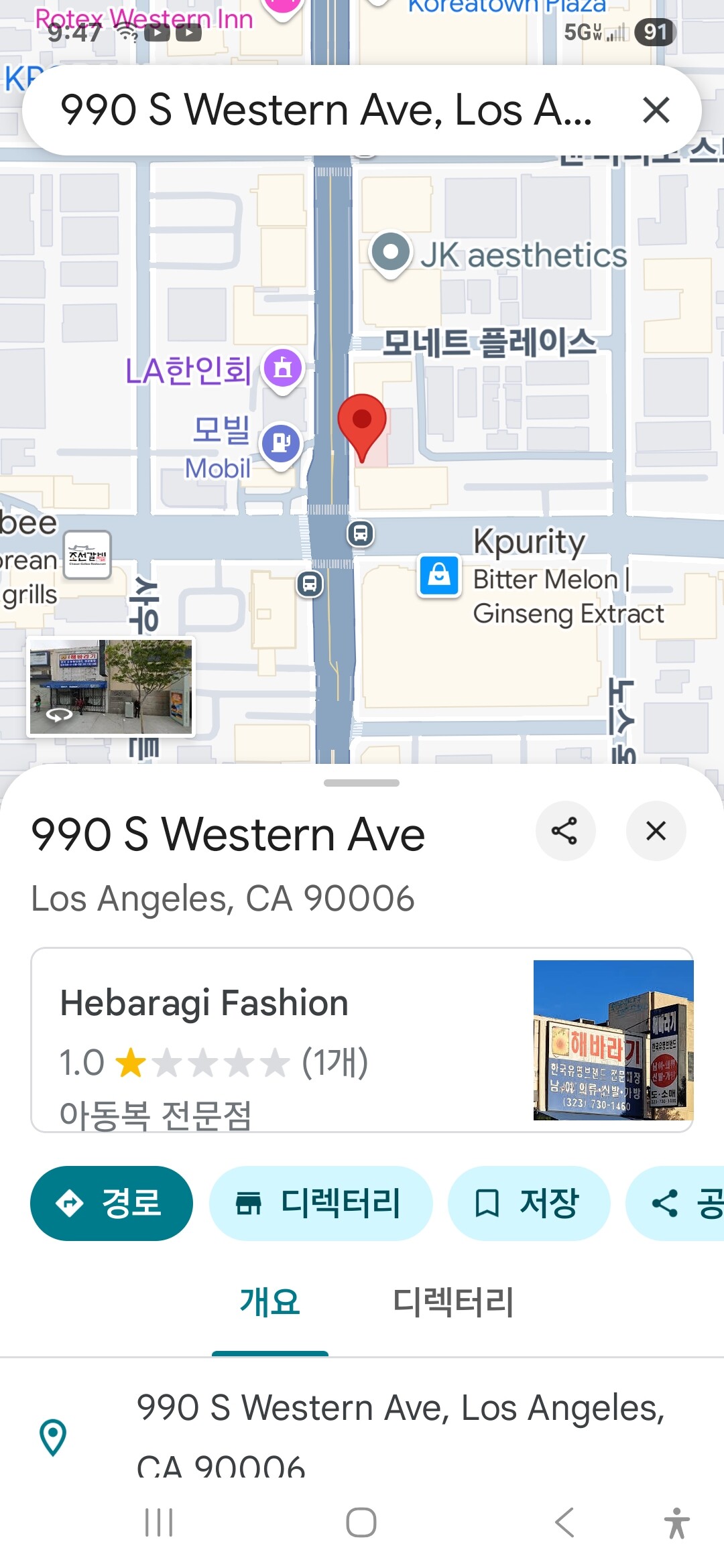This screenshot has height=1568, width=724.
Task: Close the place info sheet
Action: [x=656, y=831]
